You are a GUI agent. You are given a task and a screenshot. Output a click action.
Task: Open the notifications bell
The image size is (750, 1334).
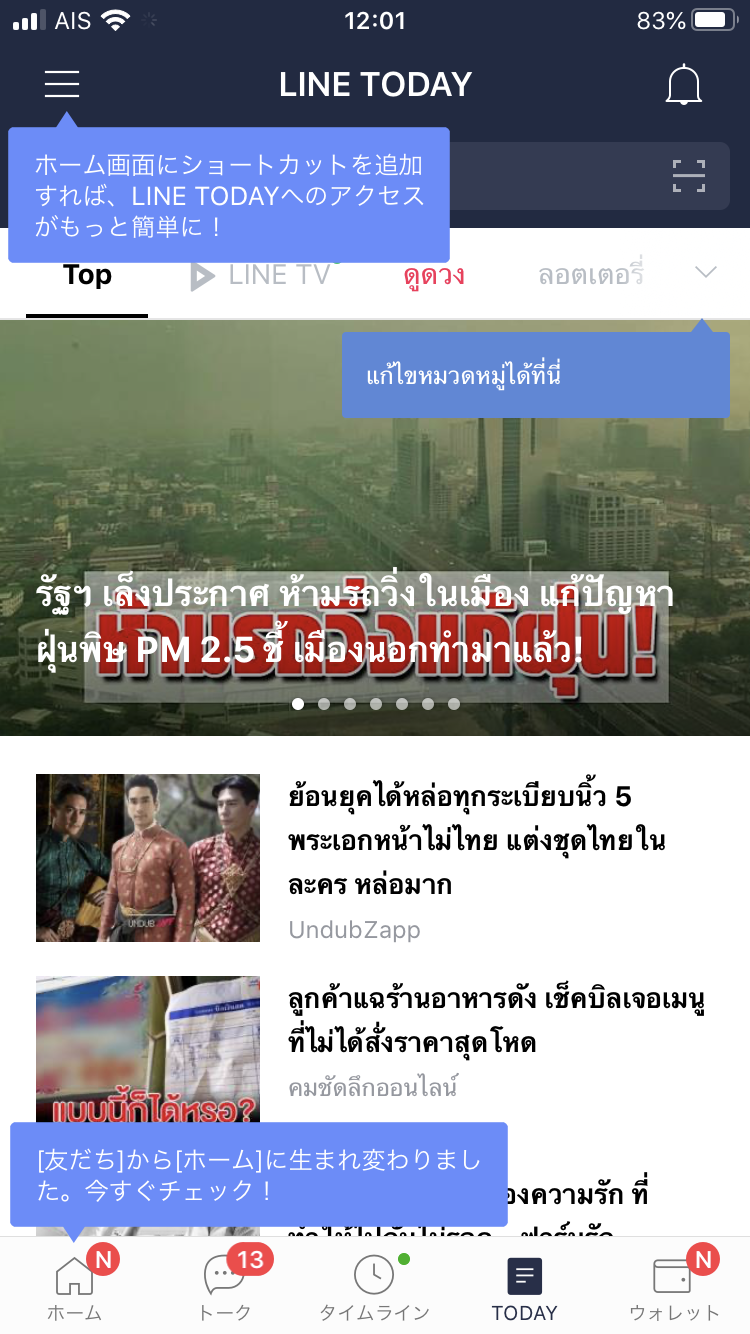684,85
